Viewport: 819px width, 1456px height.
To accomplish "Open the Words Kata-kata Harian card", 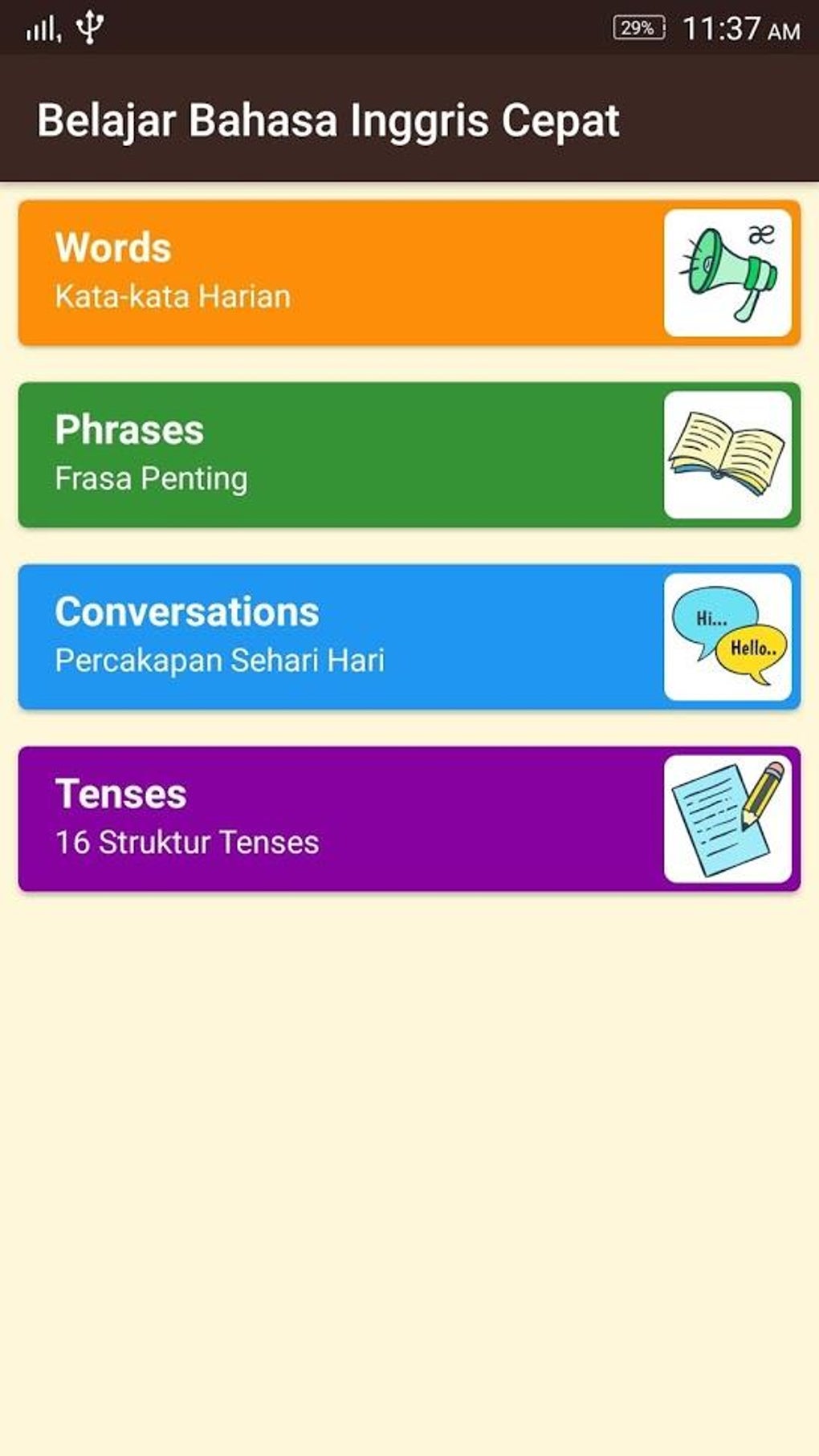I will point(409,273).
